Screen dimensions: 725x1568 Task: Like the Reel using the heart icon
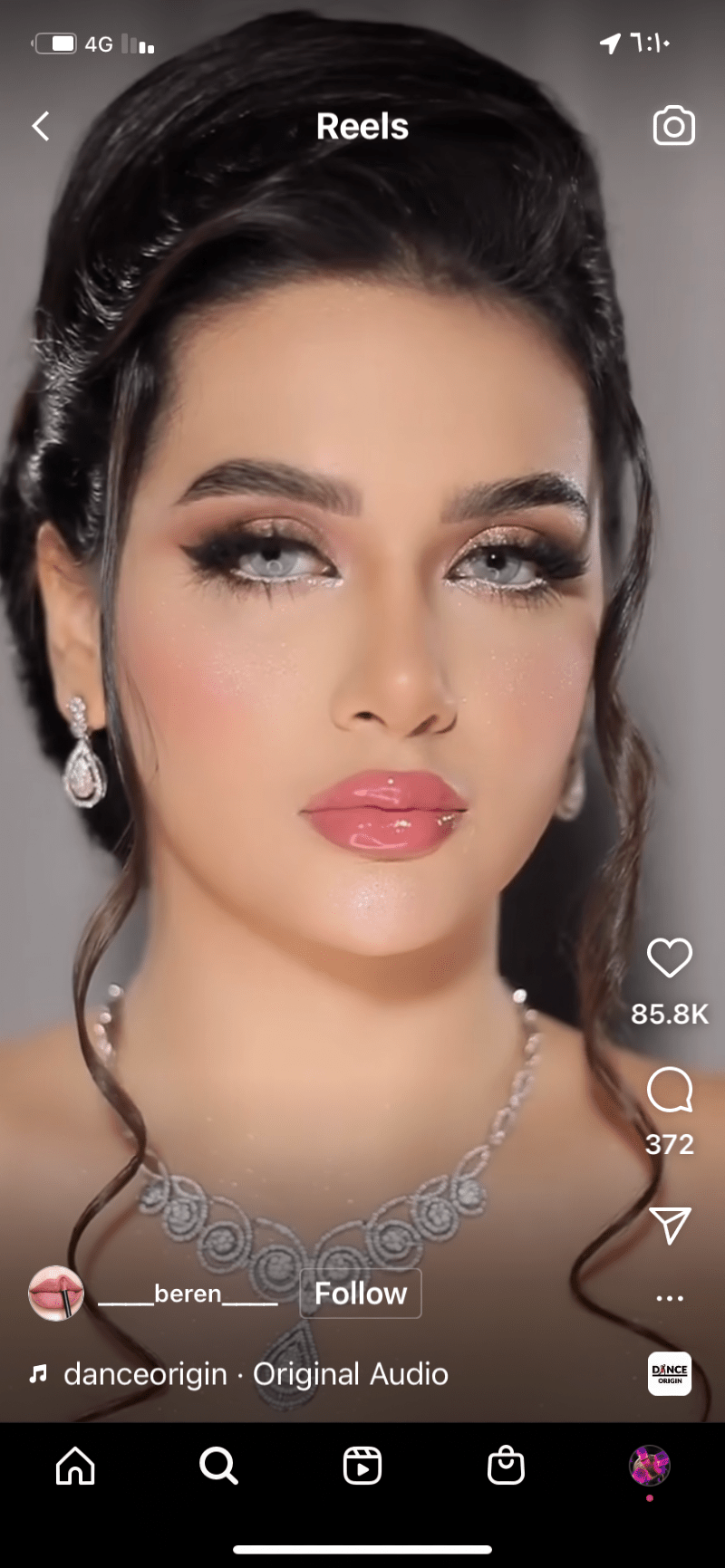(670, 959)
